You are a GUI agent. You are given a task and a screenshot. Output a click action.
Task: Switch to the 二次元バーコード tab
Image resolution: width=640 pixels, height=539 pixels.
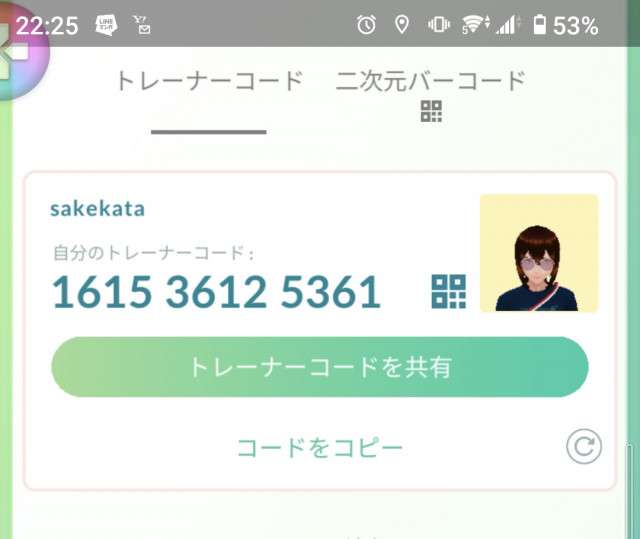[x=430, y=84]
